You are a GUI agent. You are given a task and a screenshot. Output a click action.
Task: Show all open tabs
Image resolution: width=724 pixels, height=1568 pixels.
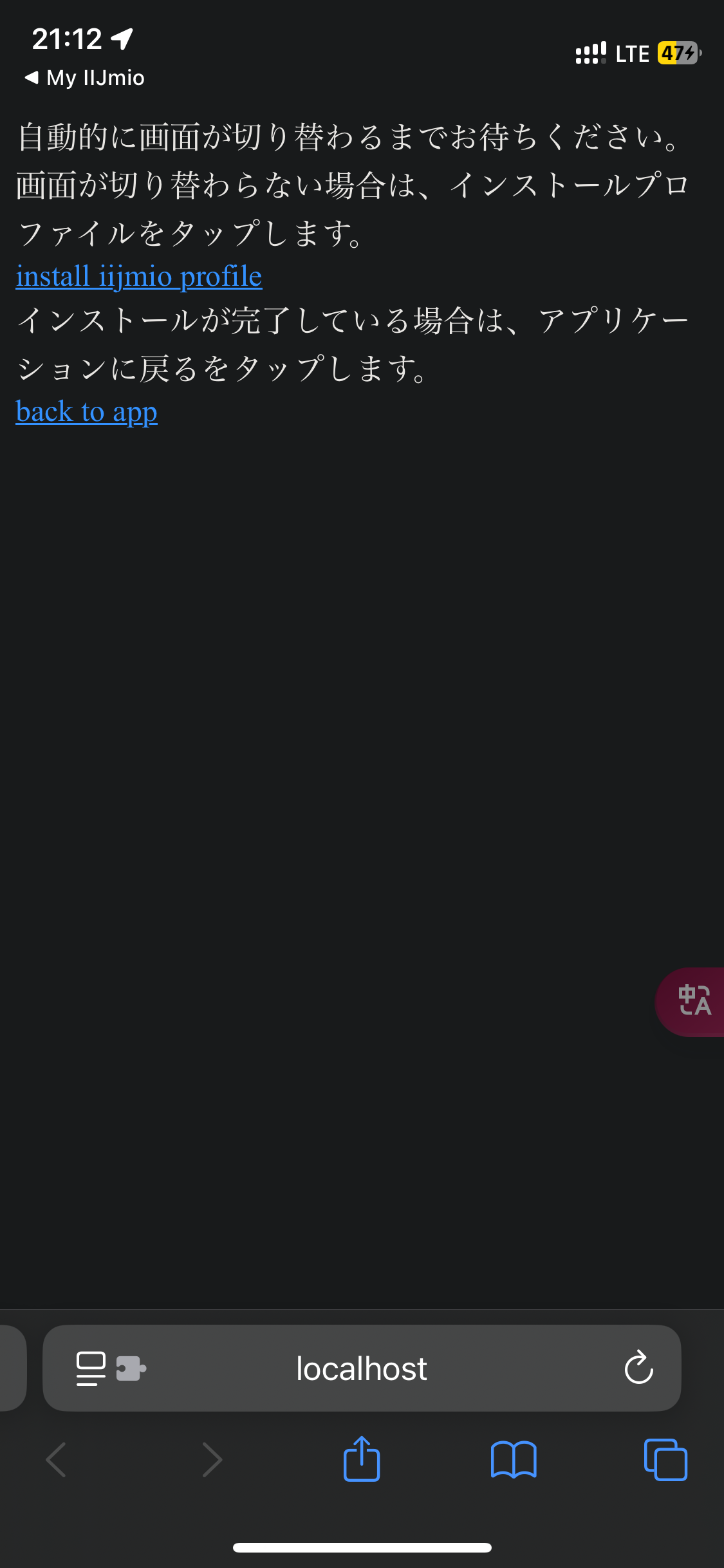coord(665,1460)
